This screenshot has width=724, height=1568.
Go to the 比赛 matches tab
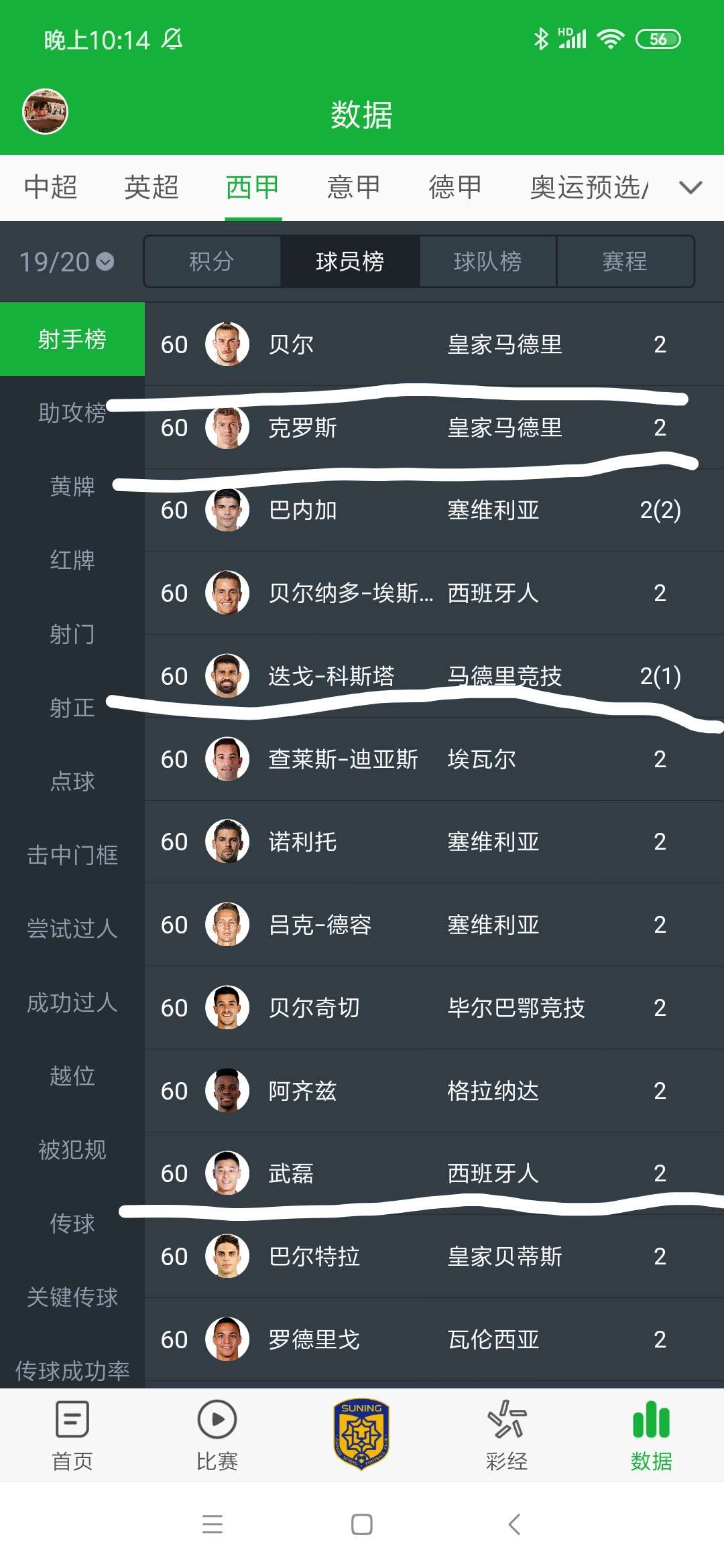pyautogui.click(x=217, y=1435)
